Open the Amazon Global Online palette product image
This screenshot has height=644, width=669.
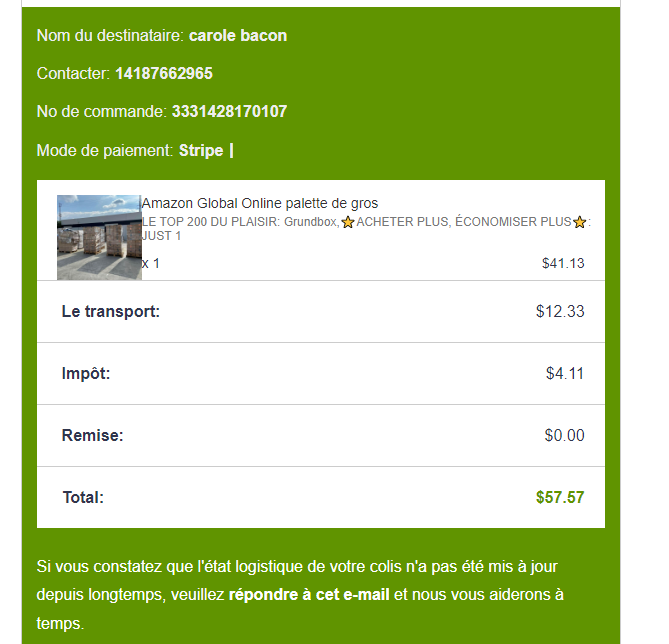pyautogui.click(x=99, y=237)
